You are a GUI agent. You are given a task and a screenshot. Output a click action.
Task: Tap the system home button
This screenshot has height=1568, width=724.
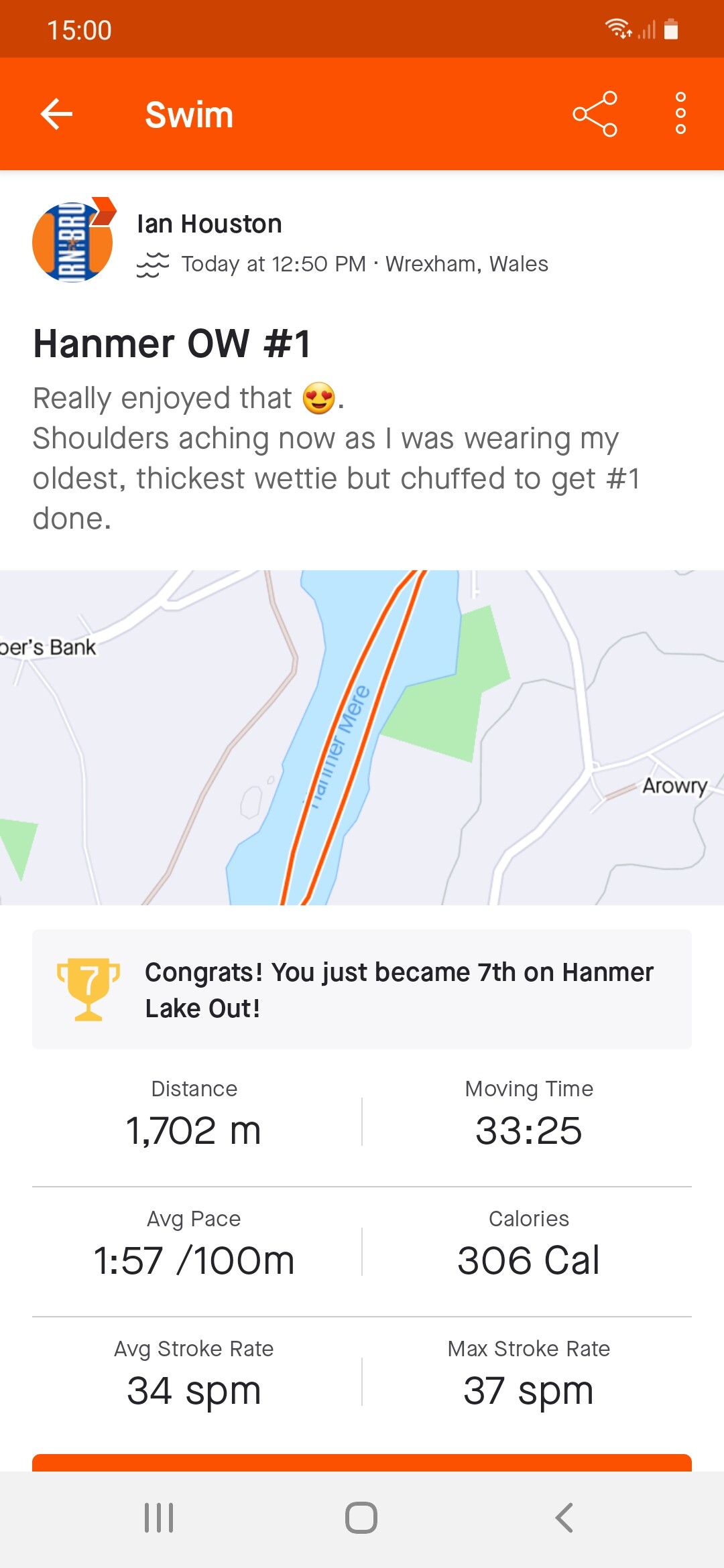[361, 1518]
